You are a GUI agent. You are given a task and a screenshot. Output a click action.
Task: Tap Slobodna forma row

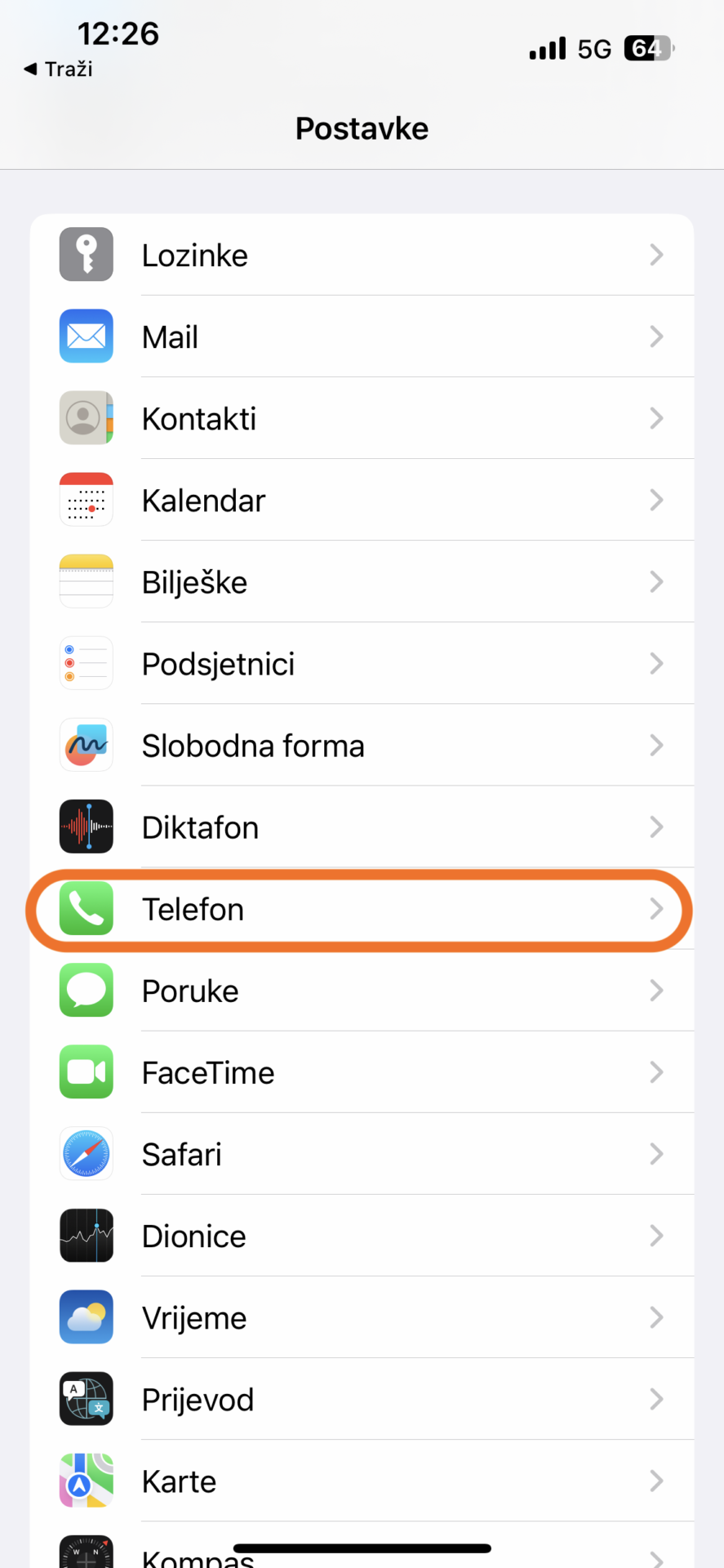click(x=362, y=745)
